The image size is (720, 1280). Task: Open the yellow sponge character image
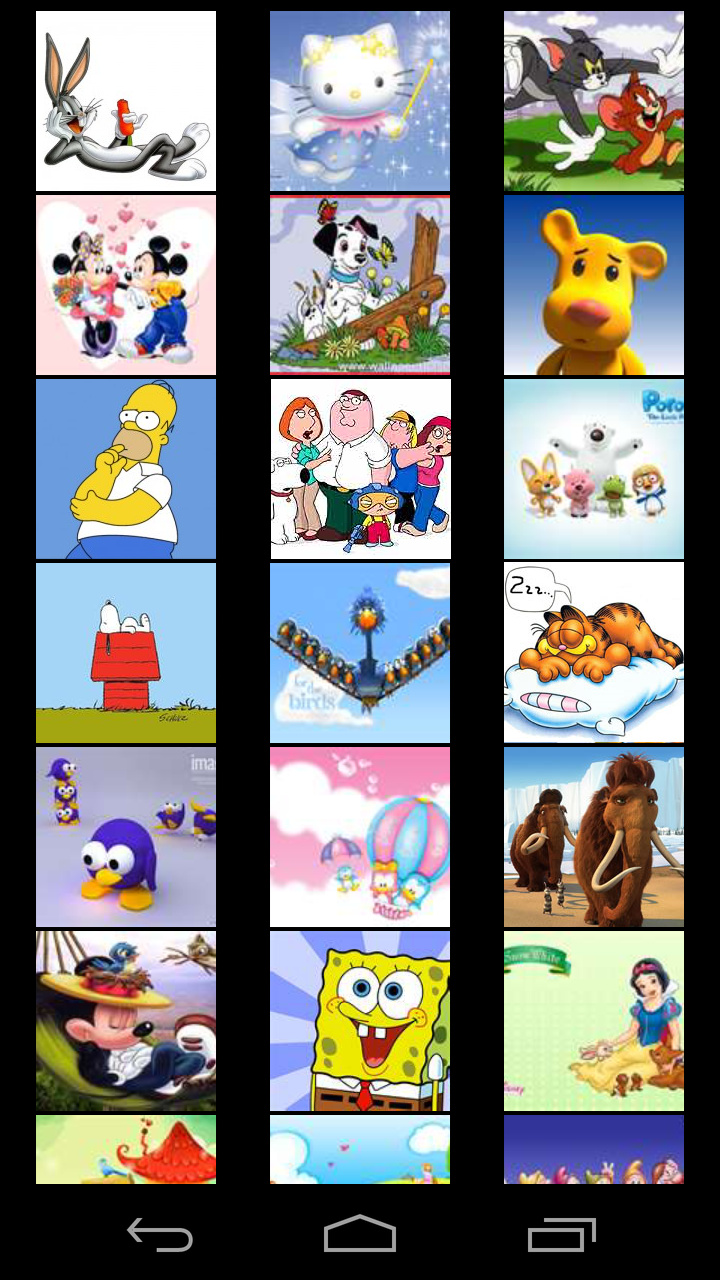click(x=360, y=1021)
